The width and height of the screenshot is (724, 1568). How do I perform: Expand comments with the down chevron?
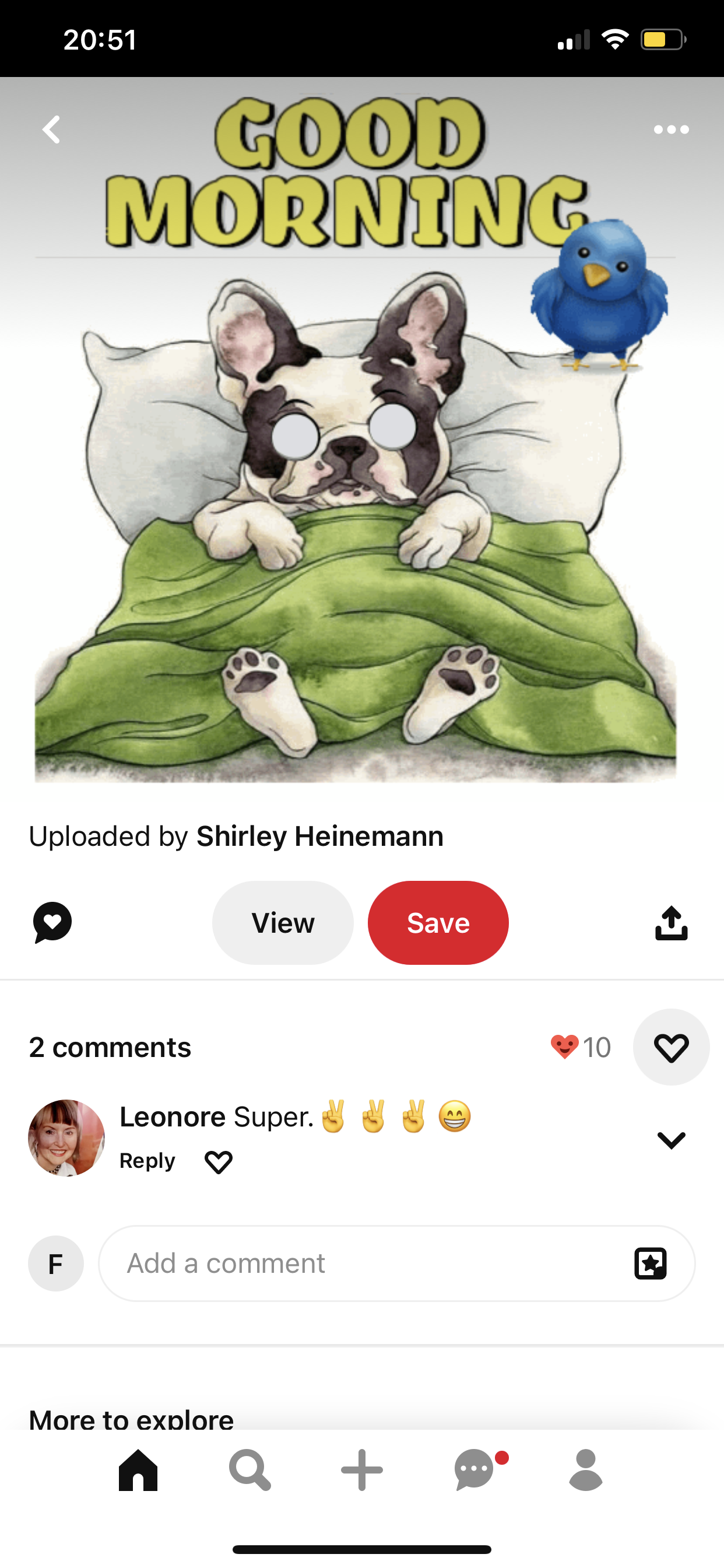(x=670, y=1139)
